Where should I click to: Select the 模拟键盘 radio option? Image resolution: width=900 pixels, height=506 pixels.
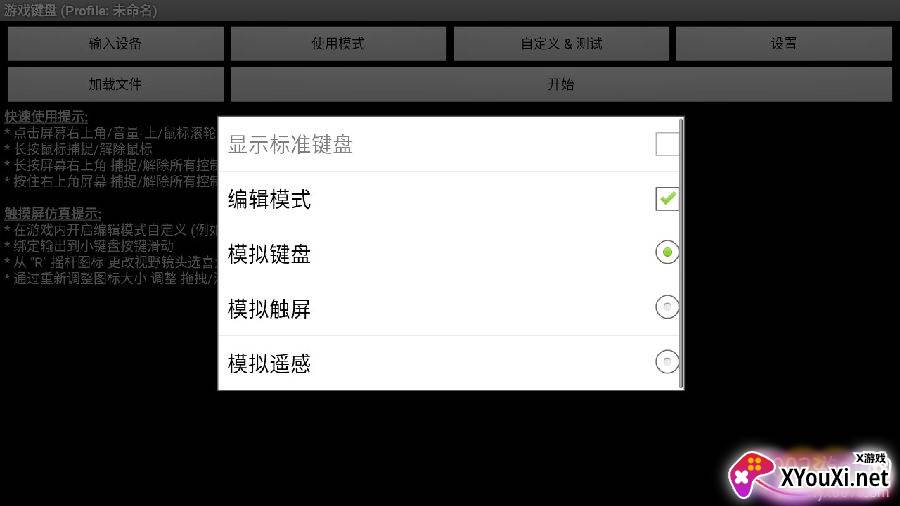point(667,253)
